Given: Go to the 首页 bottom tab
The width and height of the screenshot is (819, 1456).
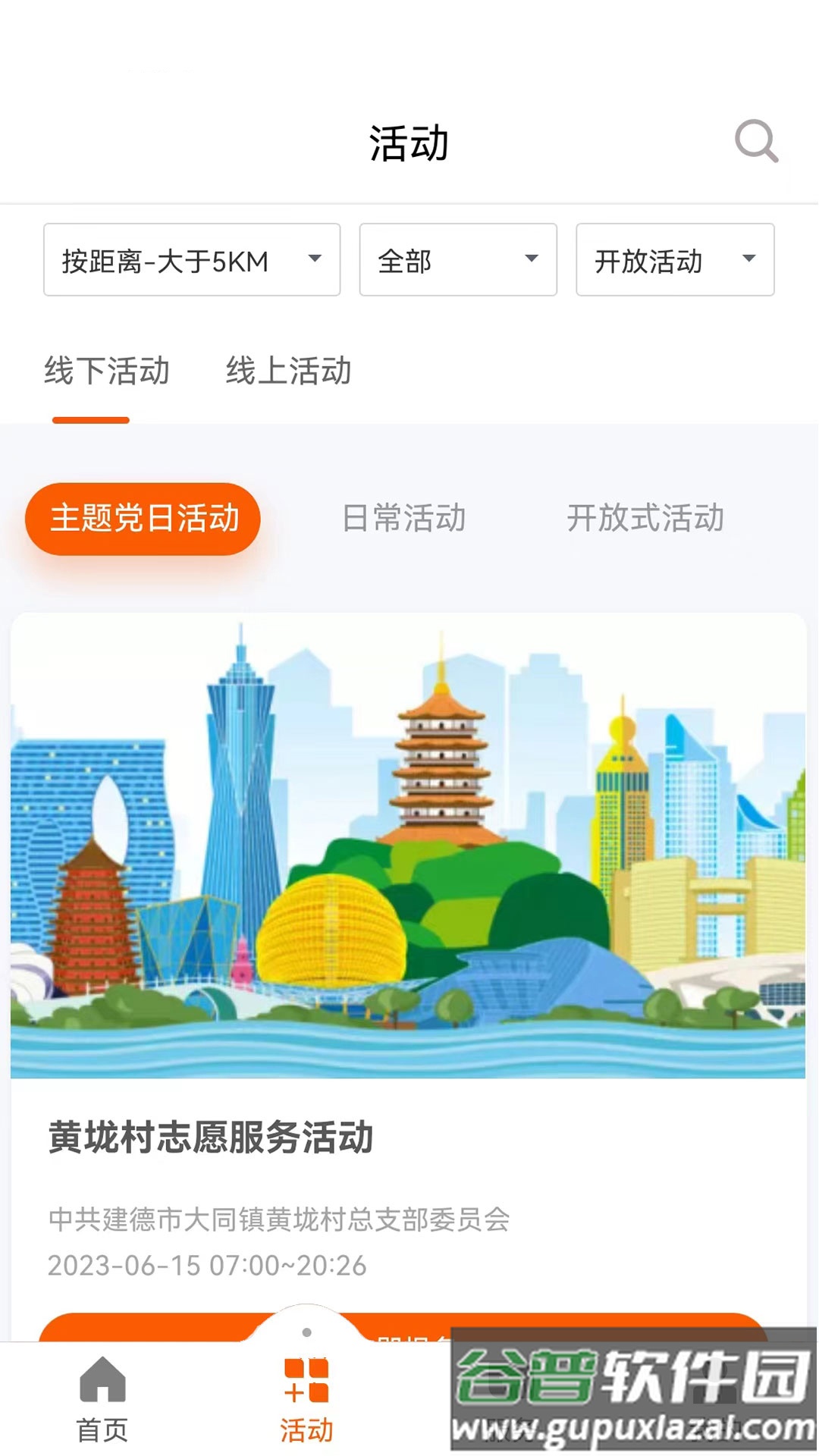Looking at the screenshot, I should pos(102,1399).
